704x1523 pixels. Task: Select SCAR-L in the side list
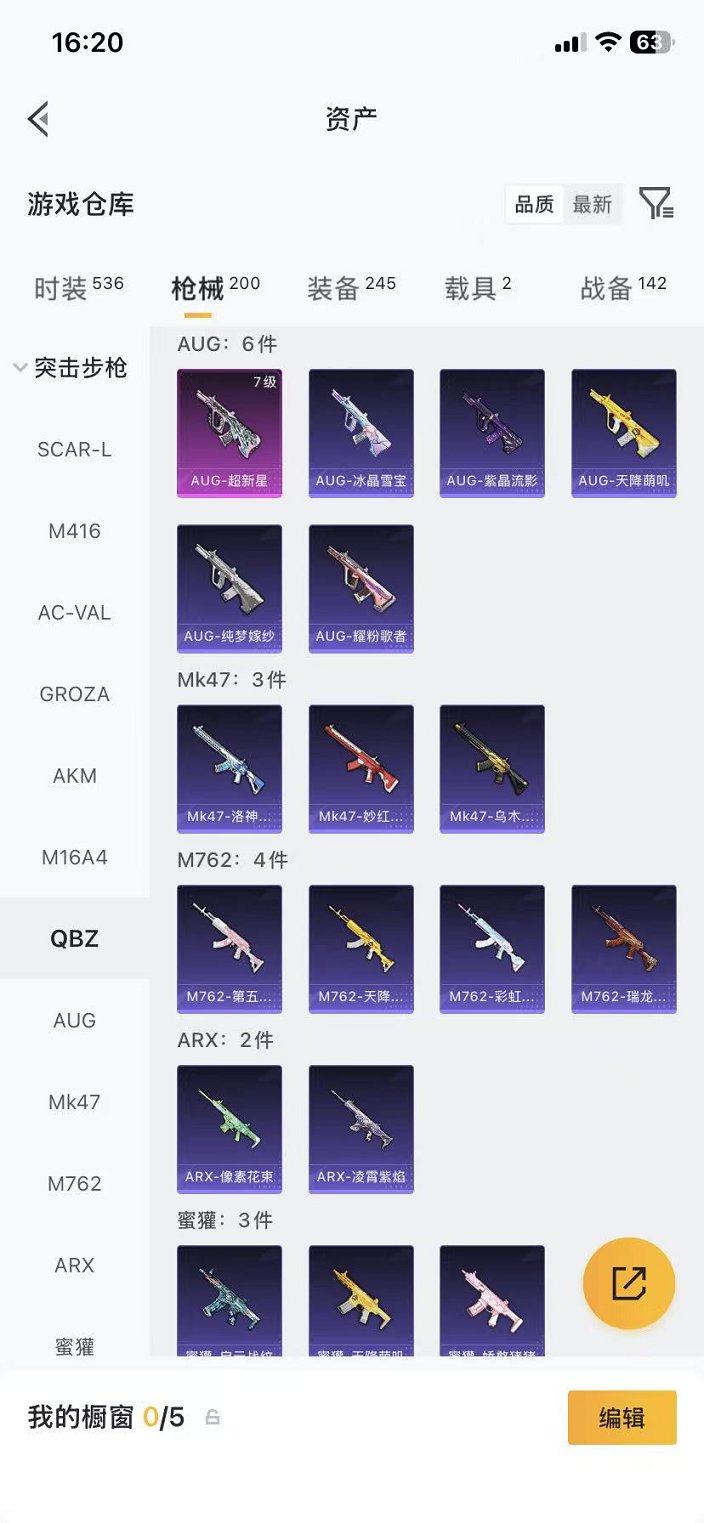coord(74,450)
